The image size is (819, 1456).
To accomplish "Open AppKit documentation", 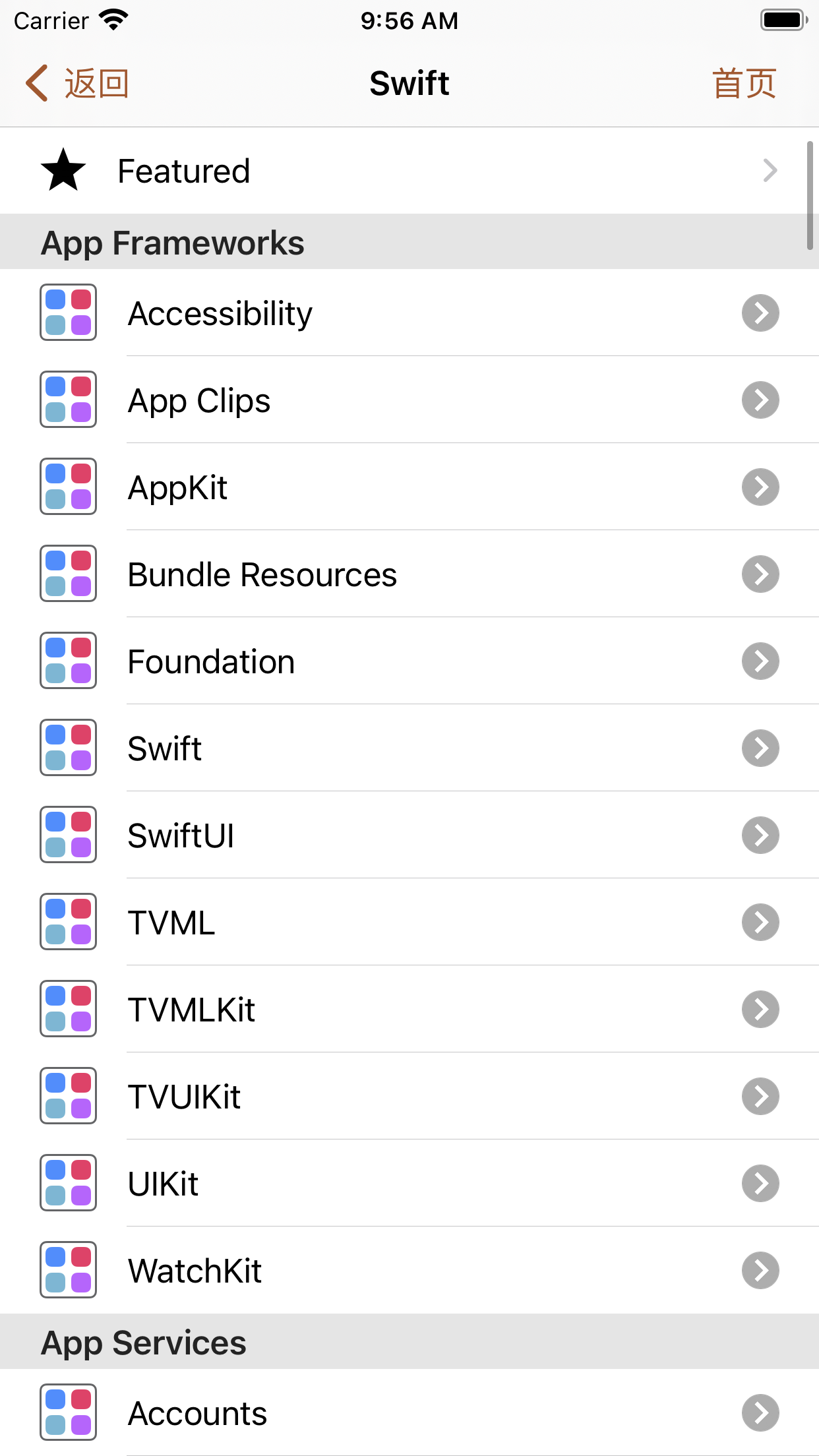I will click(x=409, y=487).
